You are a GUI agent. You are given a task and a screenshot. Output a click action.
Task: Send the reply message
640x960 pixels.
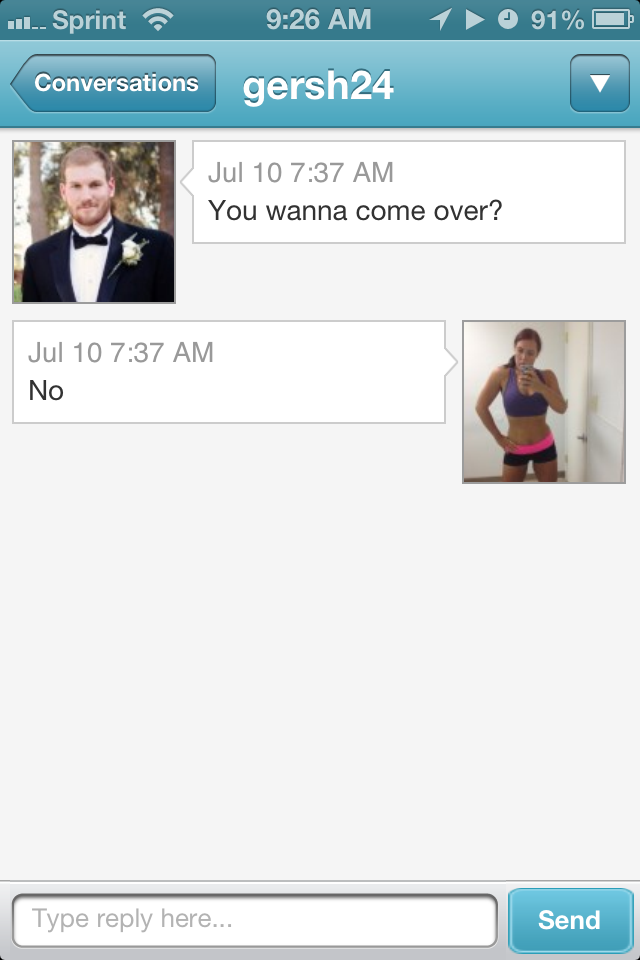(570, 919)
